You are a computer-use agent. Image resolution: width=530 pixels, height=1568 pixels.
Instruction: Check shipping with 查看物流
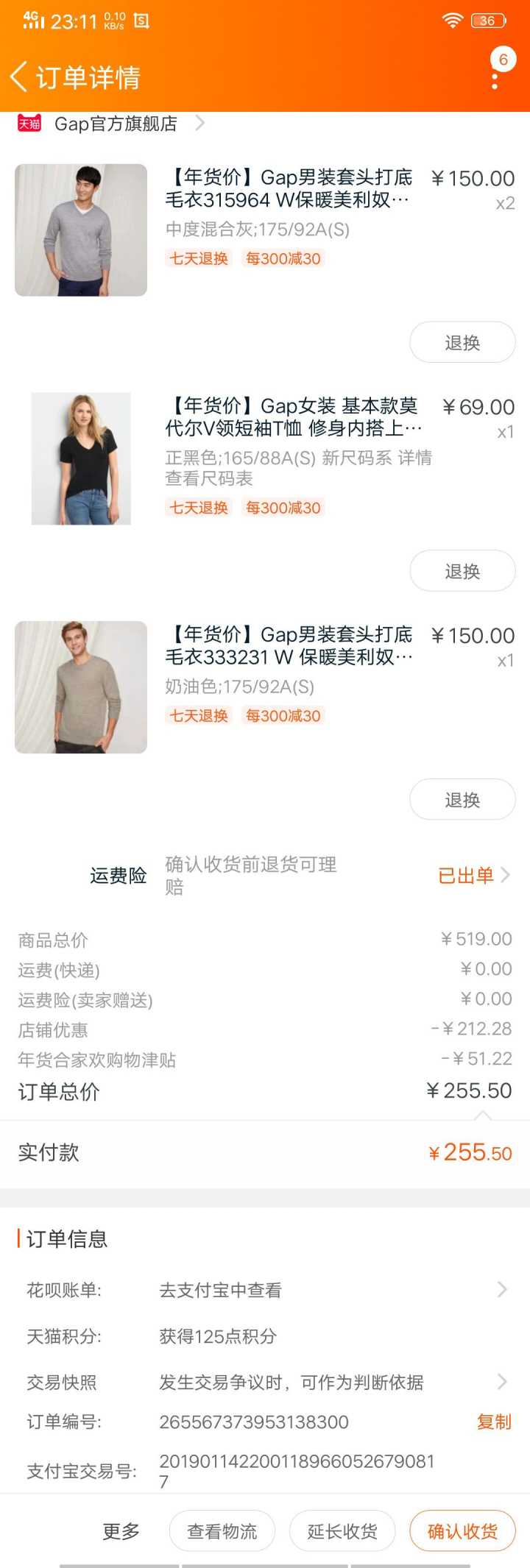pyautogui.click(x=222, y=1531)
